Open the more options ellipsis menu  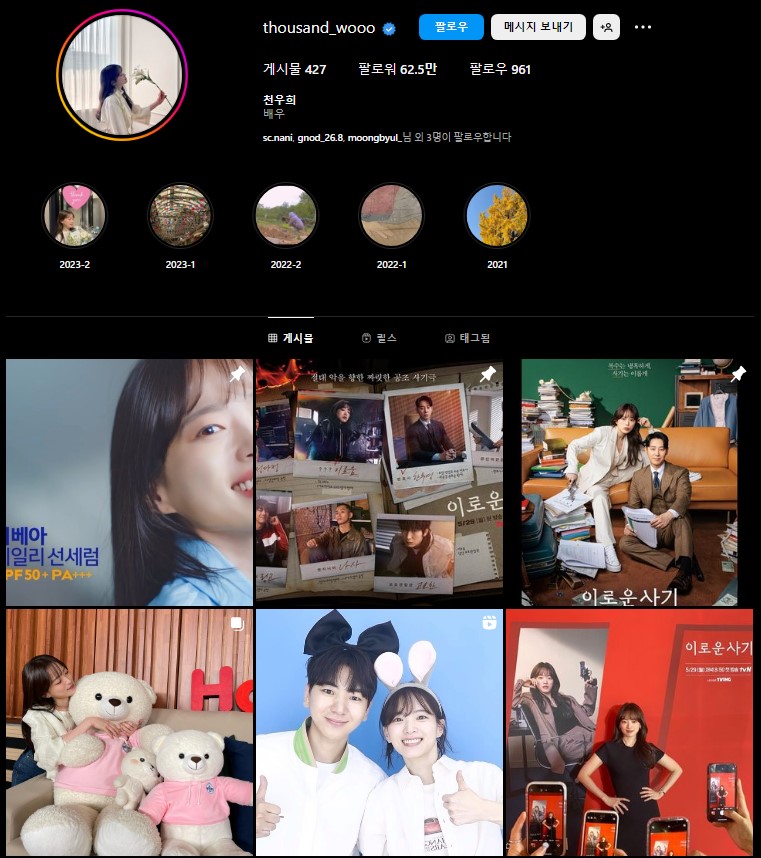point(643,27)
